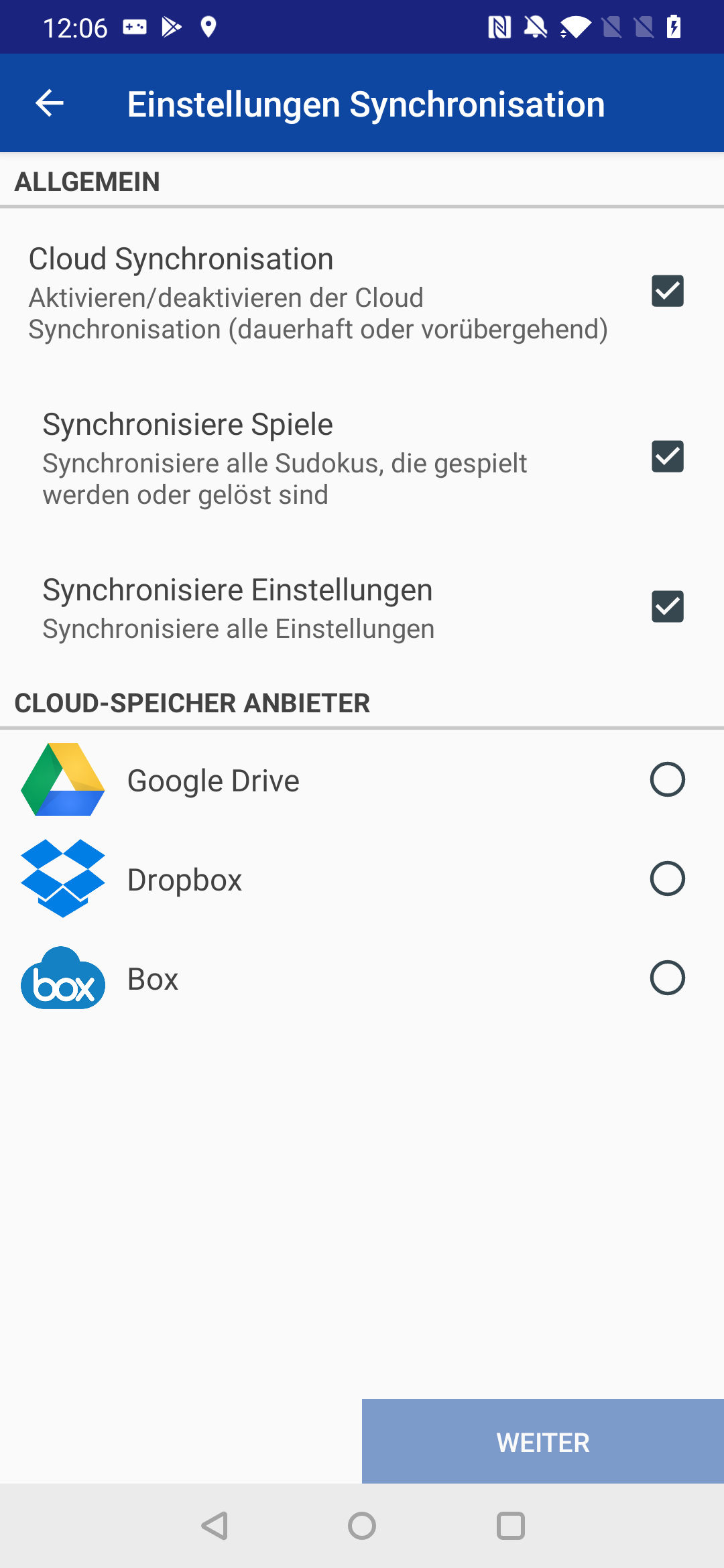Go to the system home screen
Screen dimensions: 724x1568
pyautogui.click(x=362, y=1526)
